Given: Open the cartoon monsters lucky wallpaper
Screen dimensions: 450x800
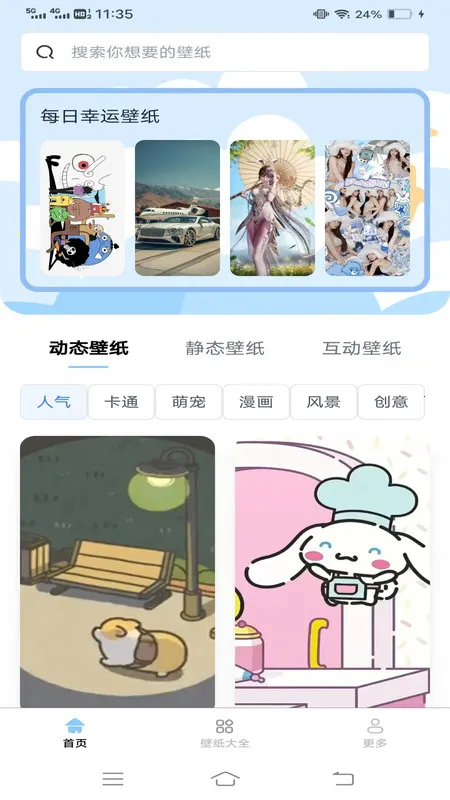Looking at the screenshot, I should [x=83, y=208].
